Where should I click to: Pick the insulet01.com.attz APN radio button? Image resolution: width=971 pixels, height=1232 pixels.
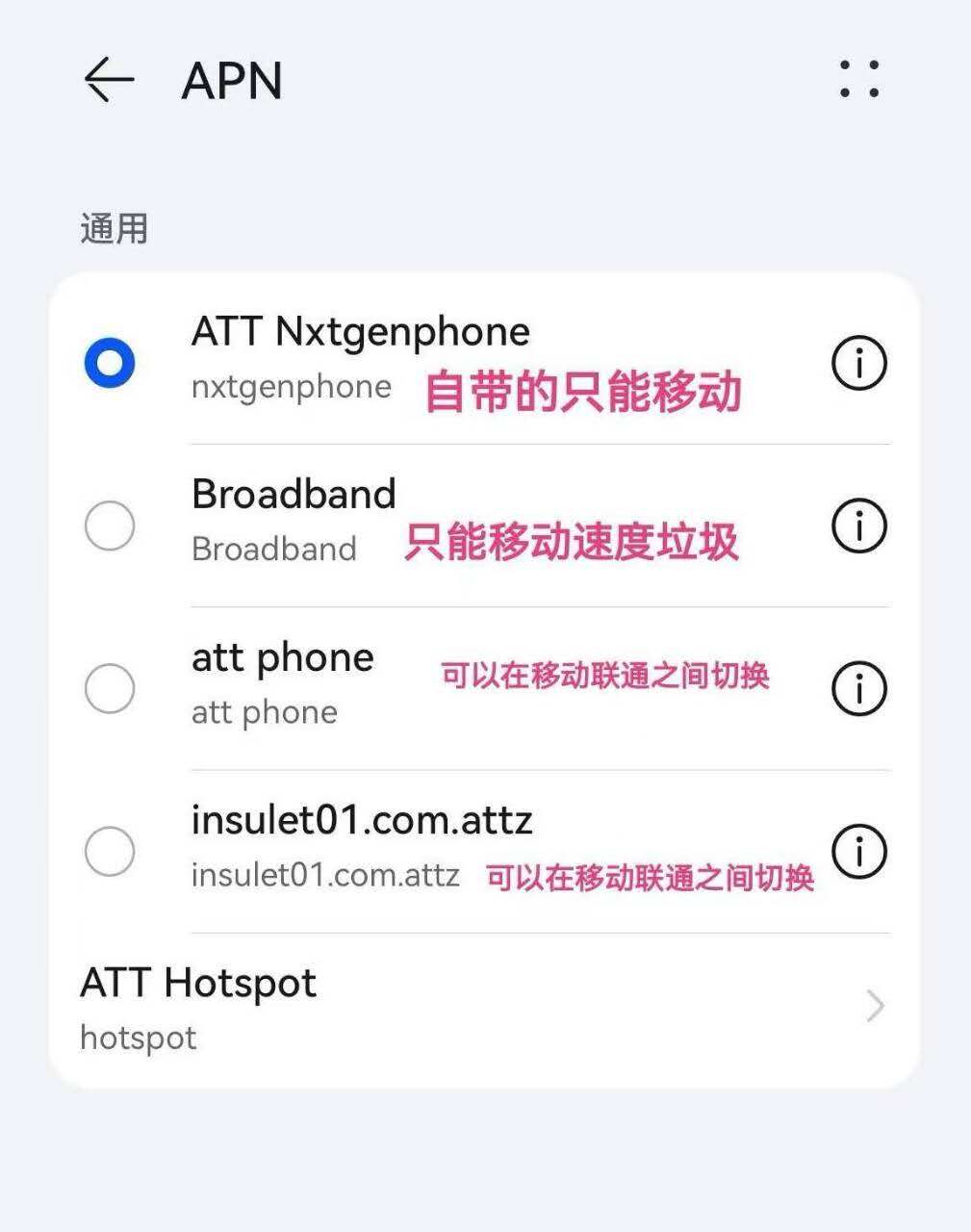point(110,851)
